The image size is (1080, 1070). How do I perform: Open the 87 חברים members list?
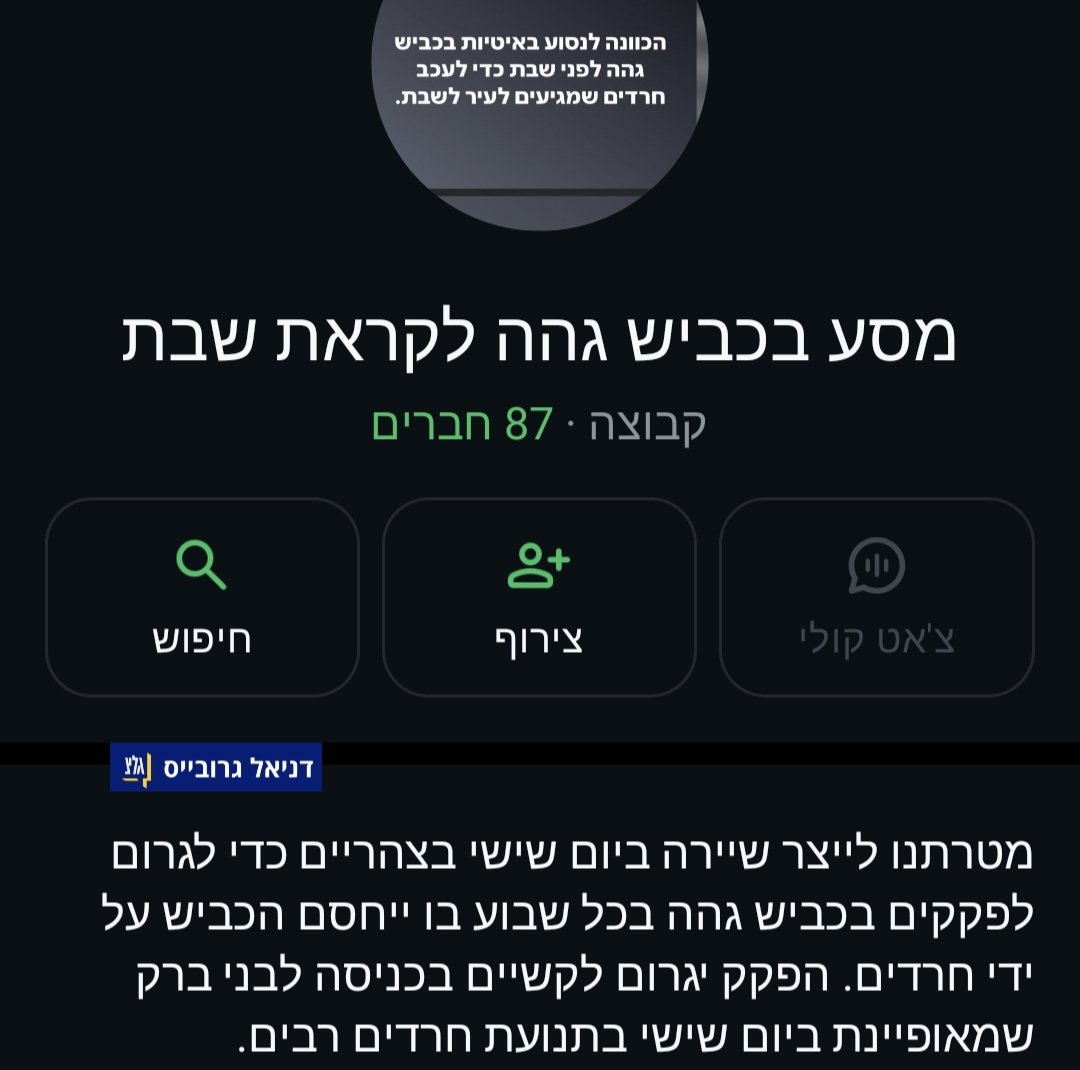pos(462,425)
